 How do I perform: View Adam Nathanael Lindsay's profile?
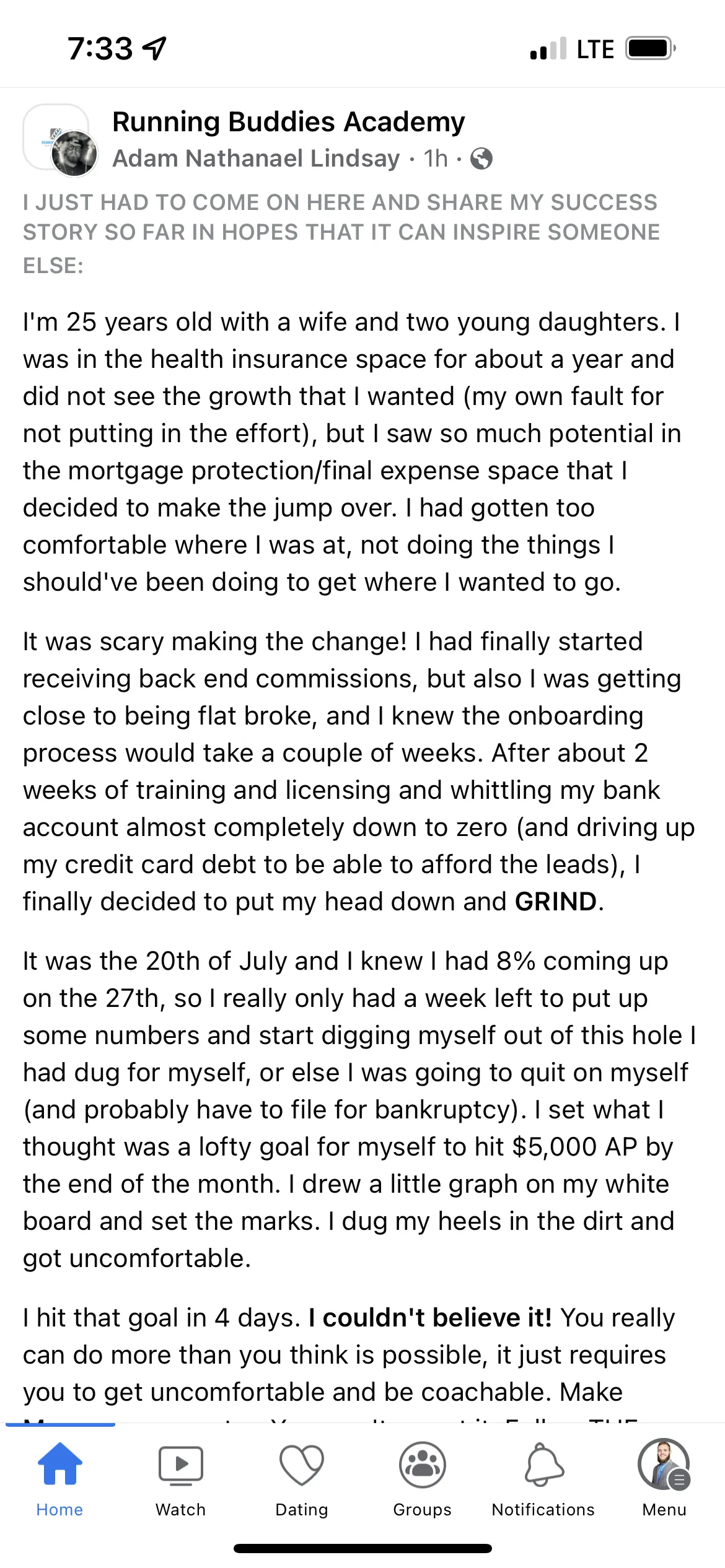pyautogui.click(x=256, y=159)
